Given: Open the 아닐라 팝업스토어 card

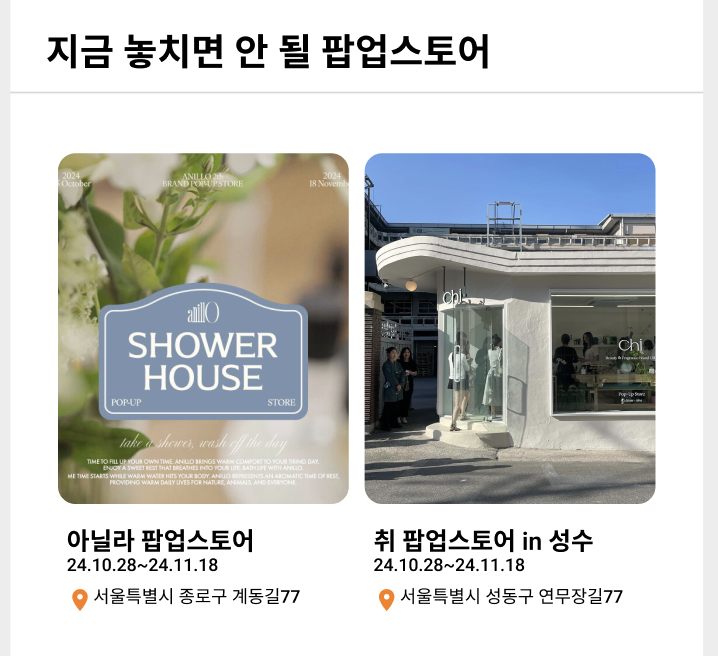Looking at the screenshot, I should 203,328.
